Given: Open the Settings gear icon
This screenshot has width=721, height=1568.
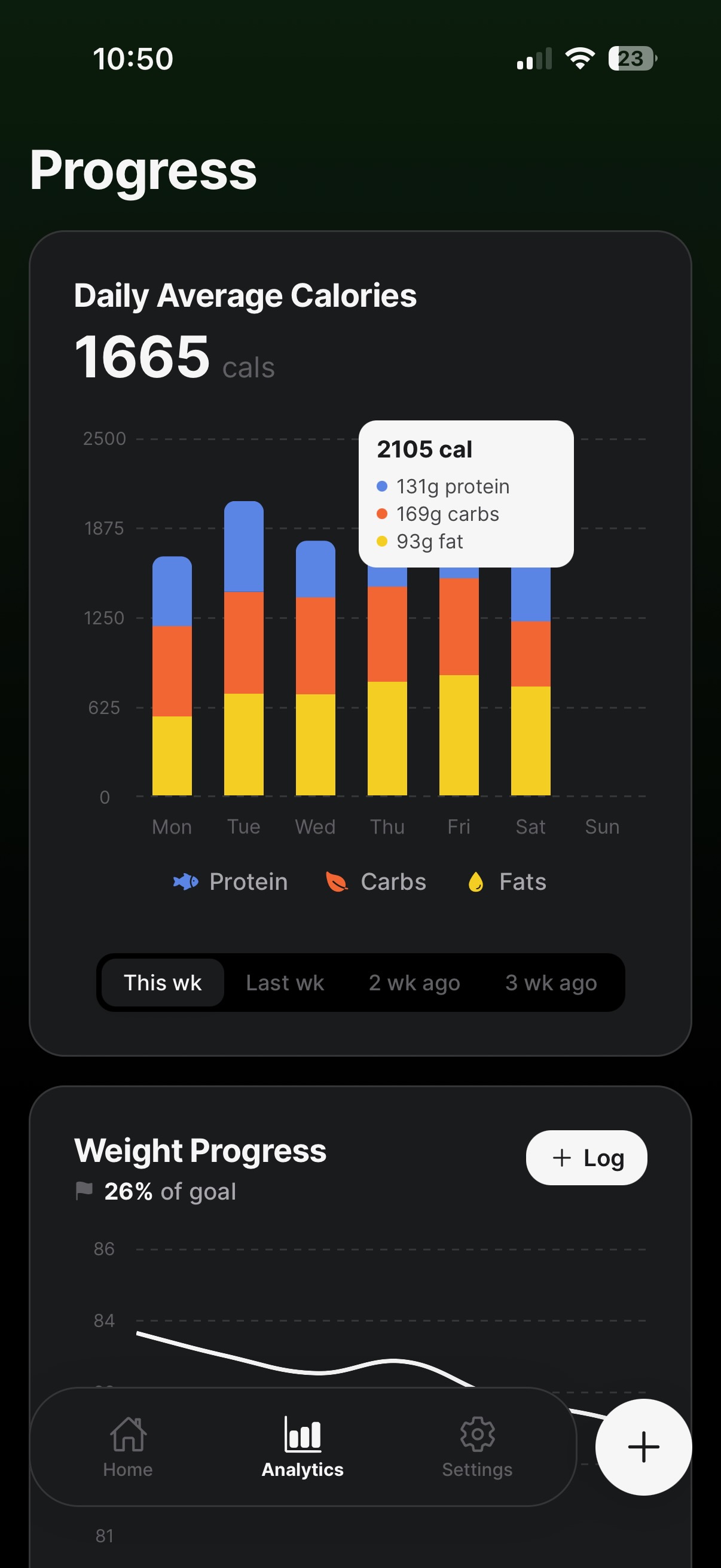Looking at the screenshot, I should pos(477,1435).
